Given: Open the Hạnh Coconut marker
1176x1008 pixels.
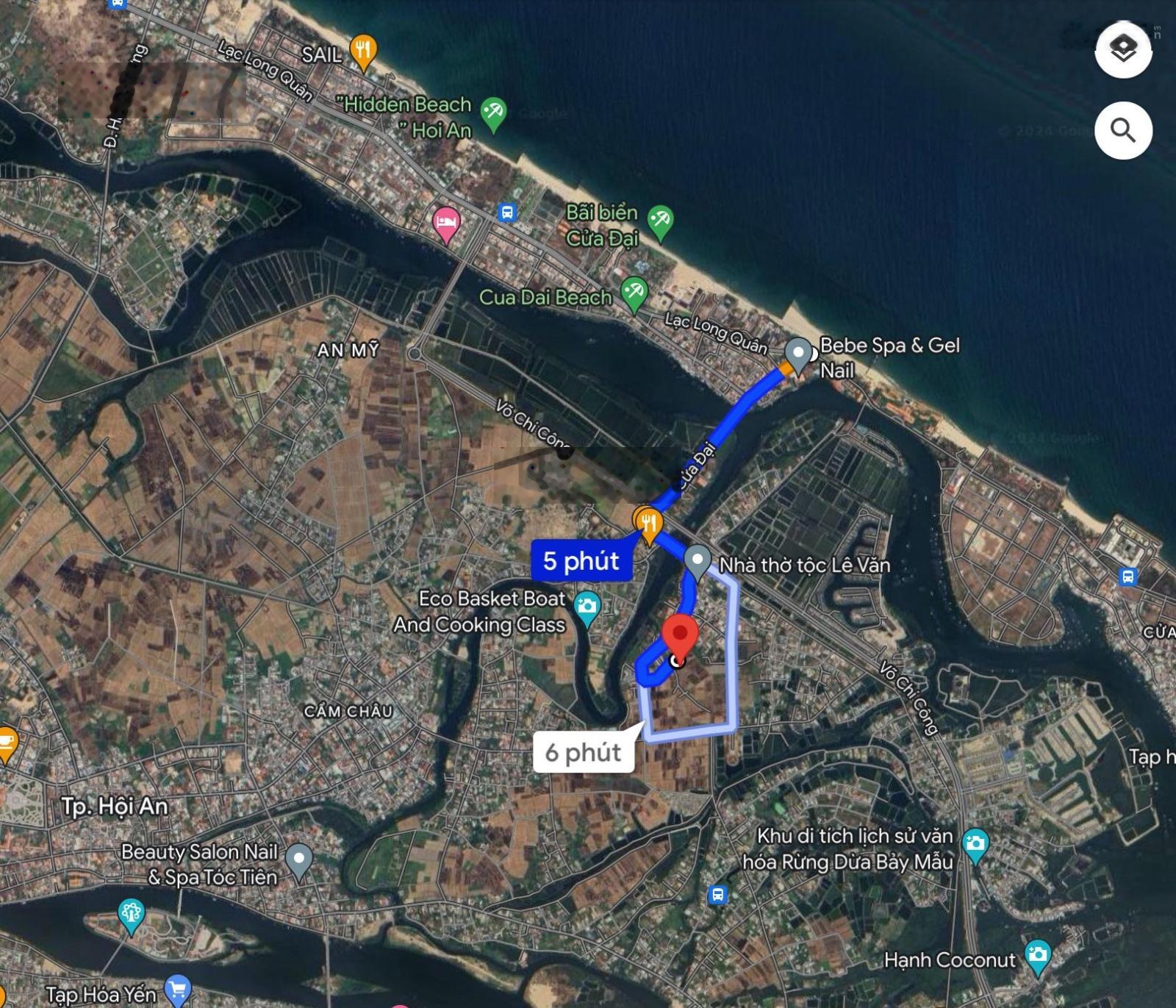Looking at the screenshot, I should point(1037,956).
